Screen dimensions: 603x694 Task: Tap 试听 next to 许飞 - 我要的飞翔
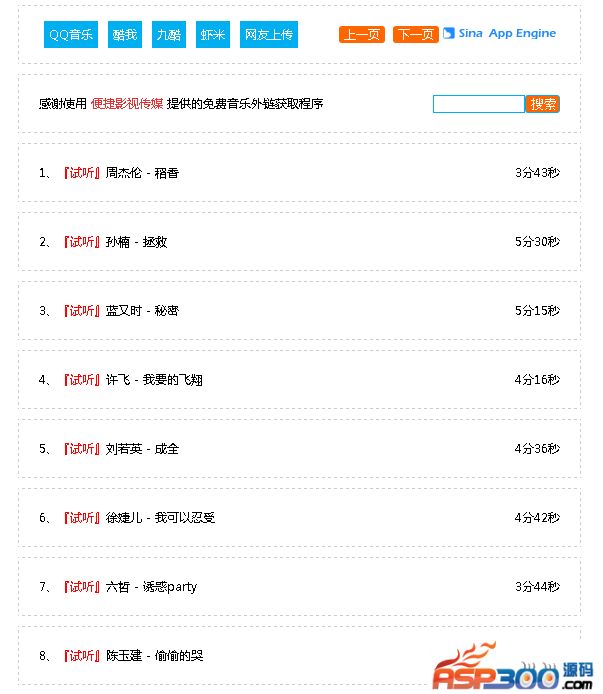click(82, 380)
